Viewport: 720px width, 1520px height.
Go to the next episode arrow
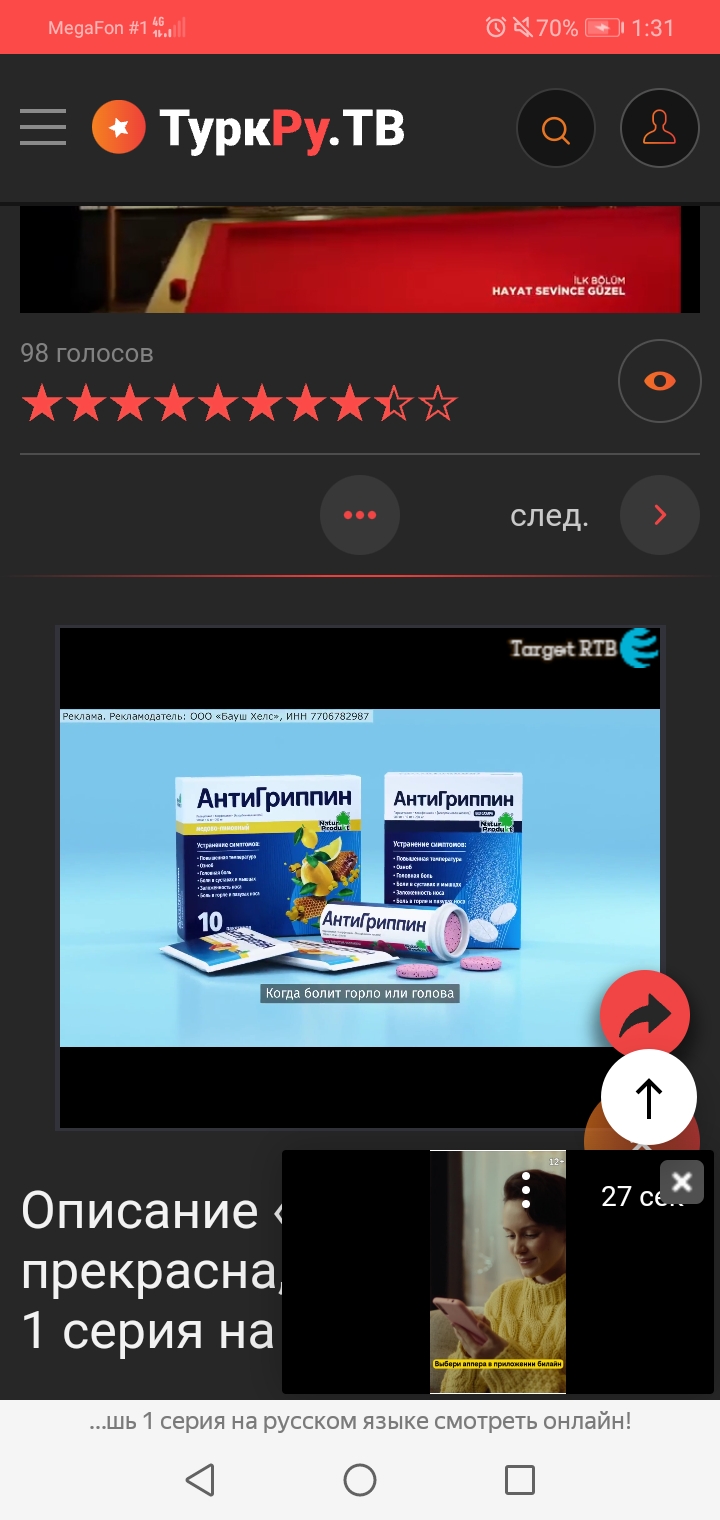(659, 515)
